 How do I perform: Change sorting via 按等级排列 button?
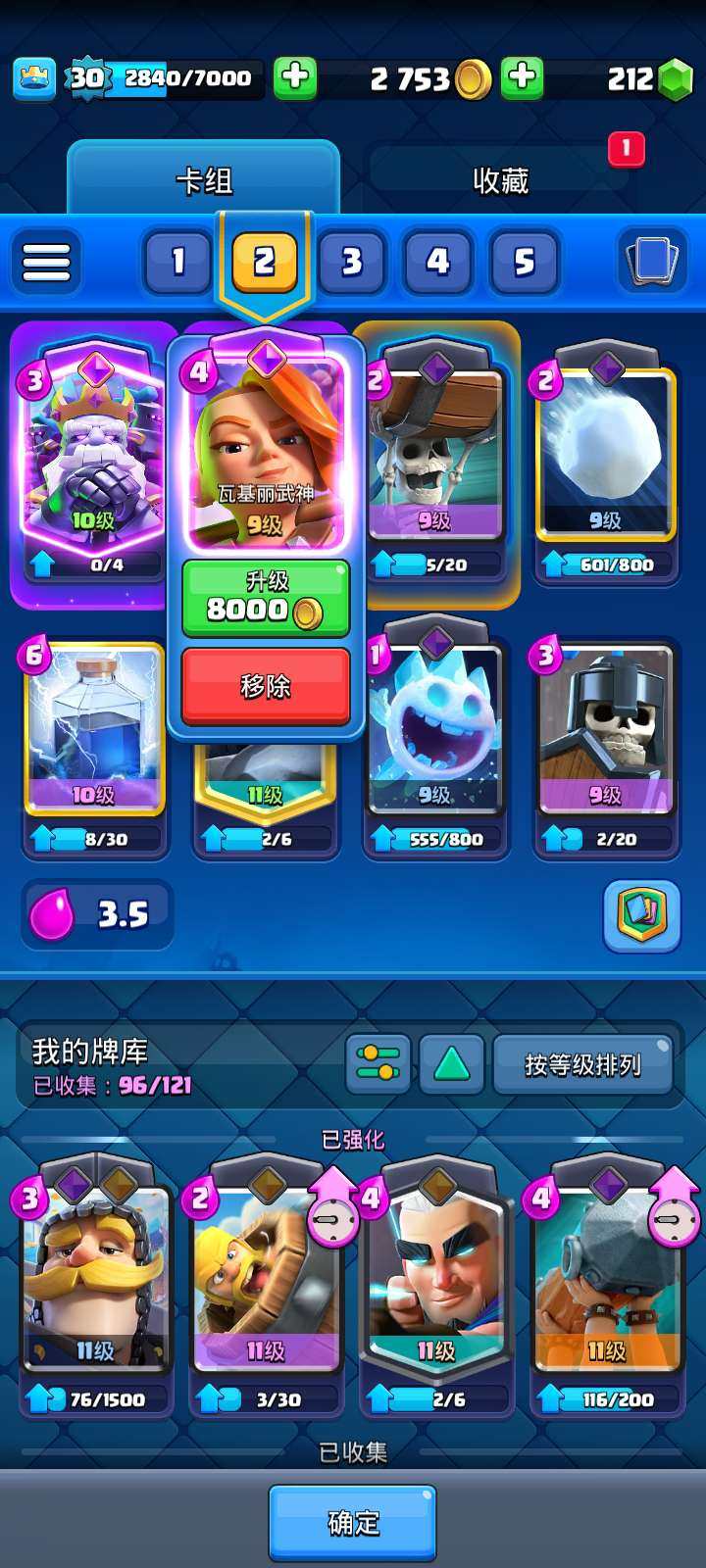click(x=582, y=1064)
